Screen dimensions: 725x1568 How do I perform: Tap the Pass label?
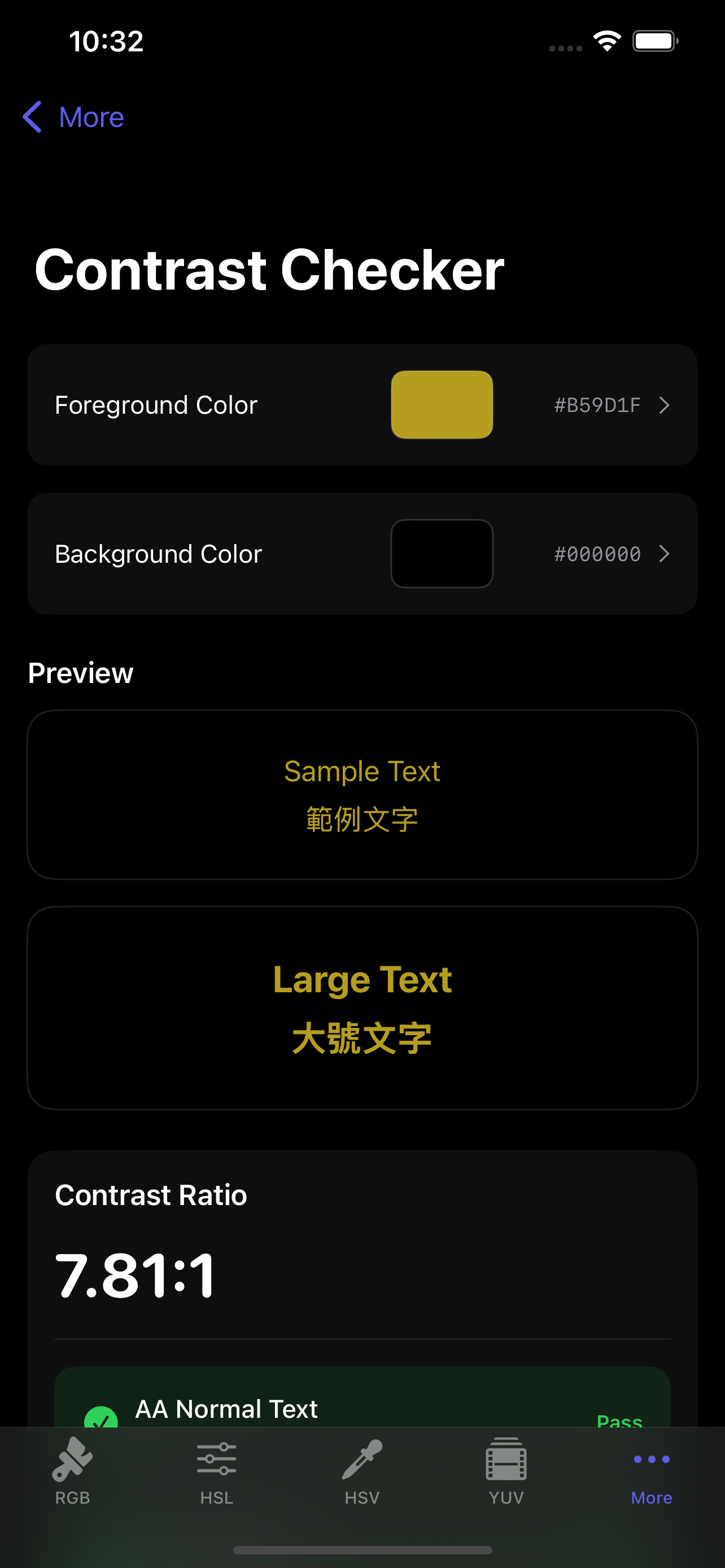point(619,1421)
